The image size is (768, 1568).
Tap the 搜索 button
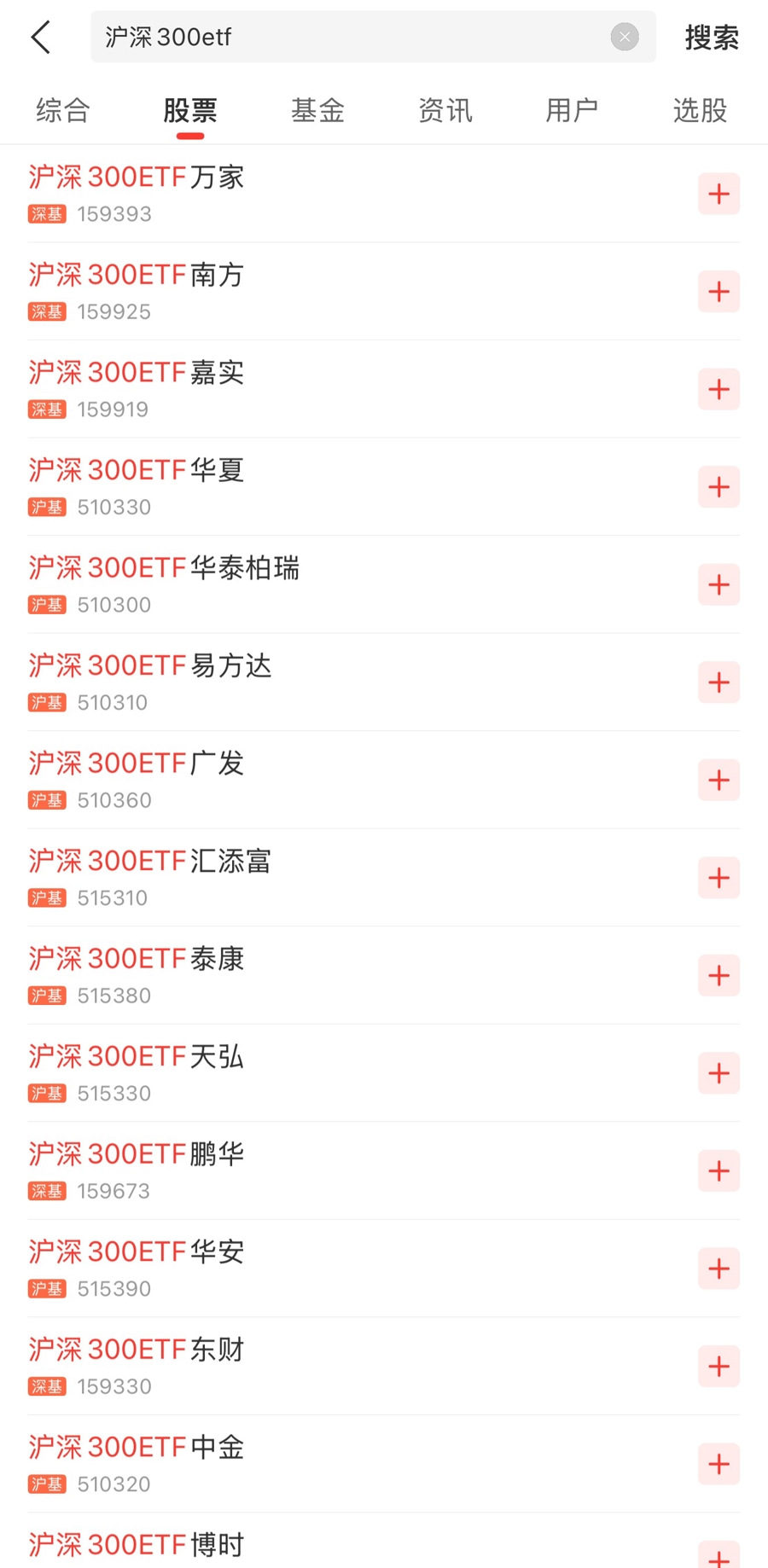coord(711,38)
